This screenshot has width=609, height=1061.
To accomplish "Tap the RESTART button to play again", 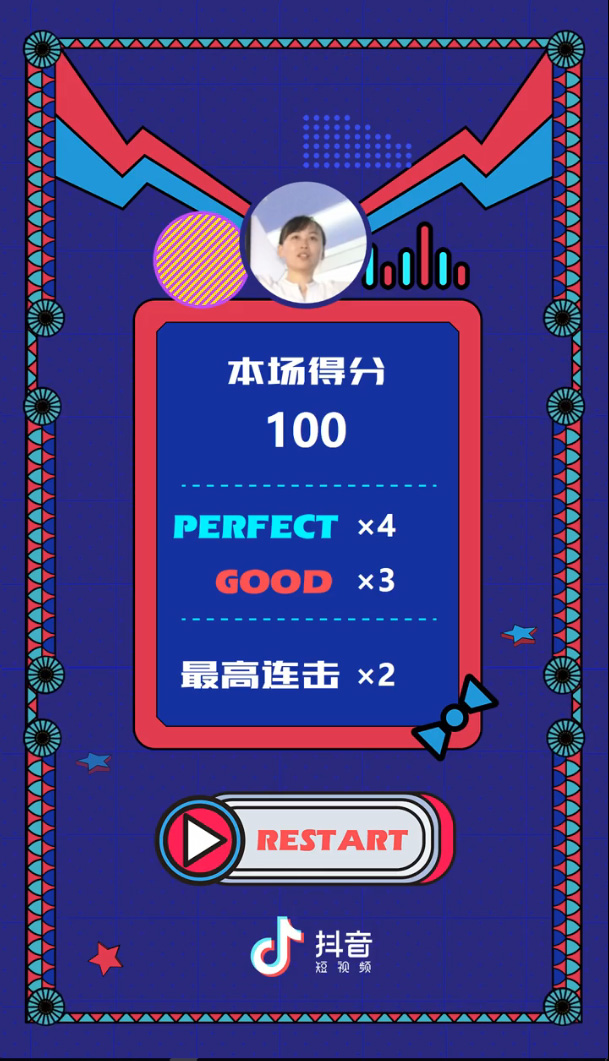I will (306, 839).
